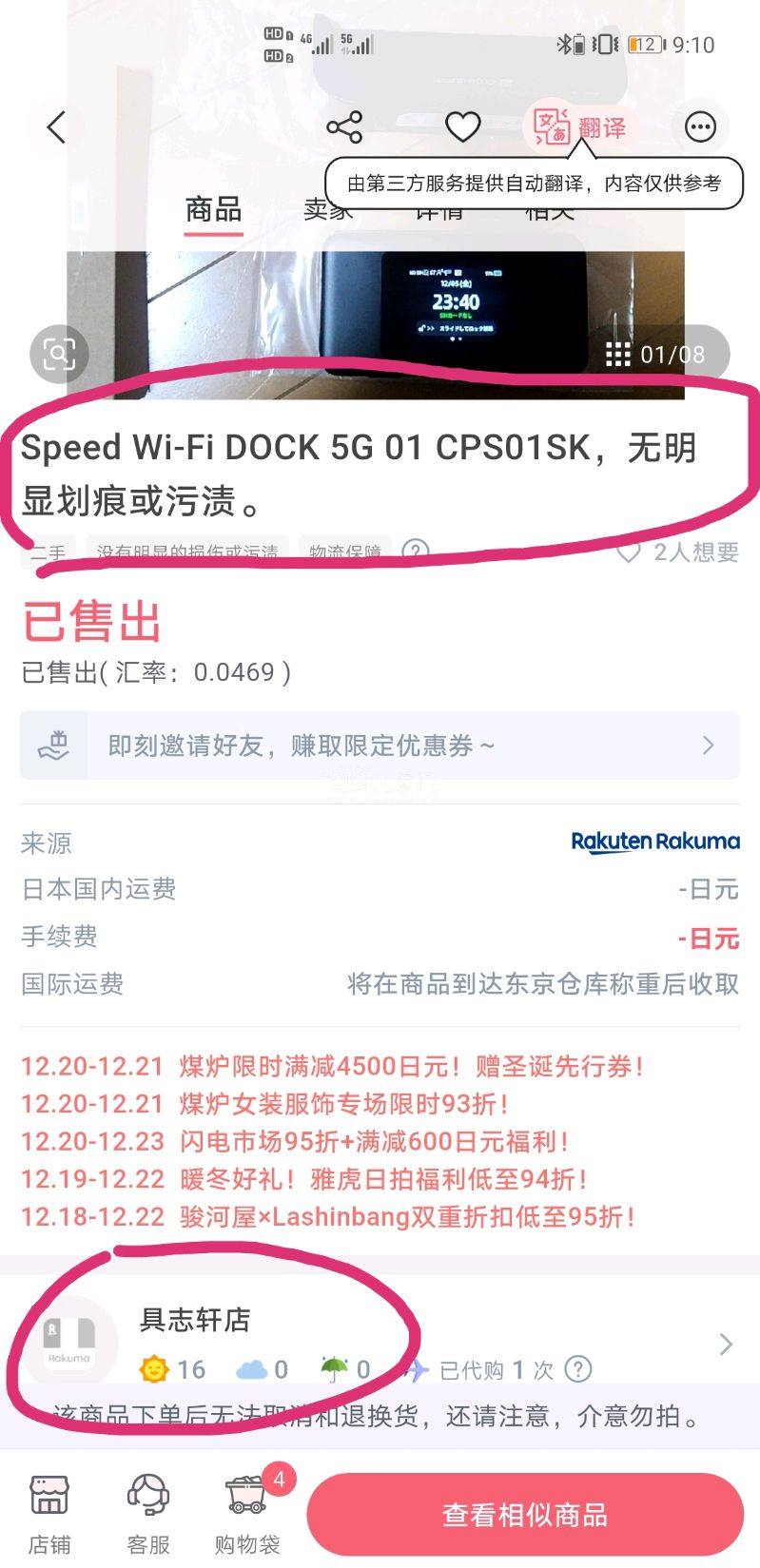Open the 具志轩店 seller page

pos(380,1343)
